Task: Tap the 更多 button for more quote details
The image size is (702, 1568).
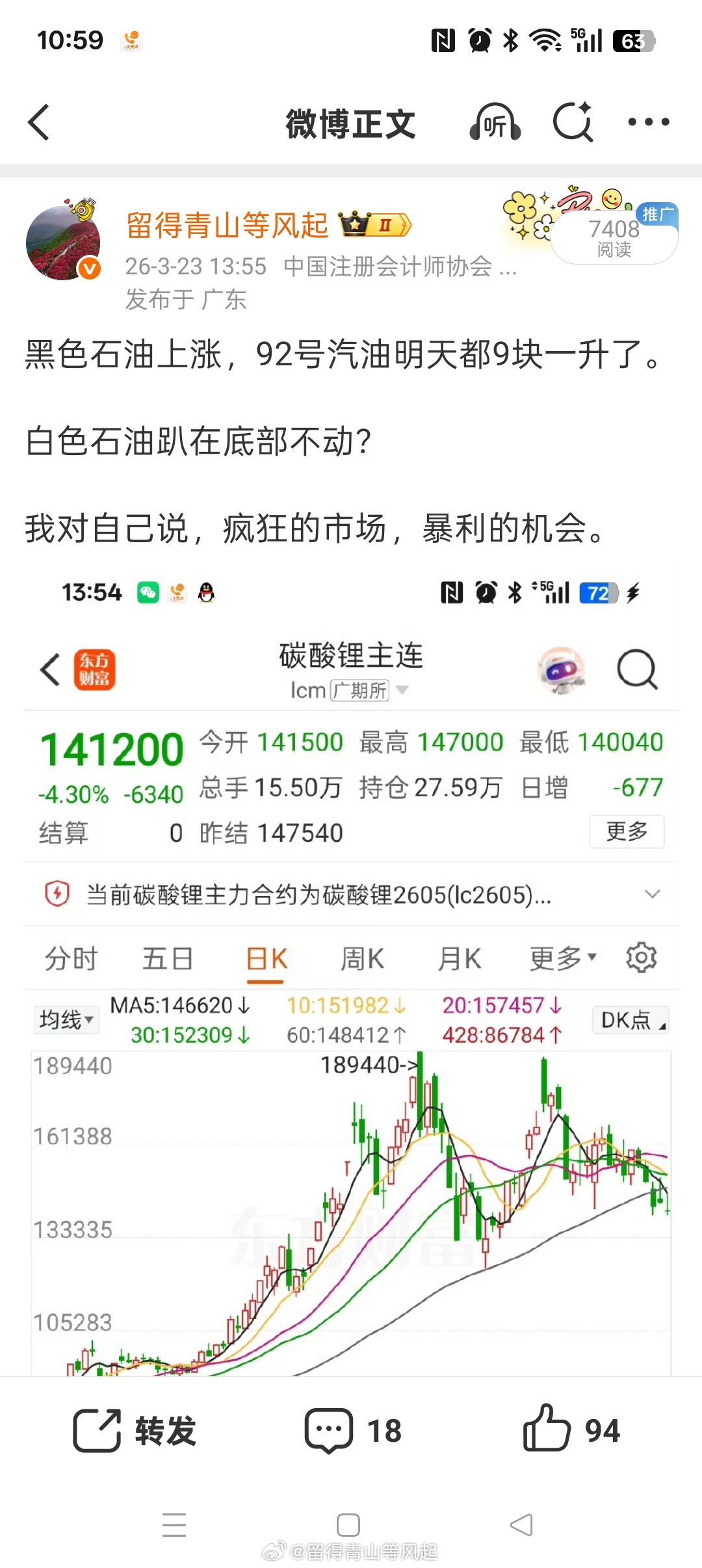Action: 626,832
